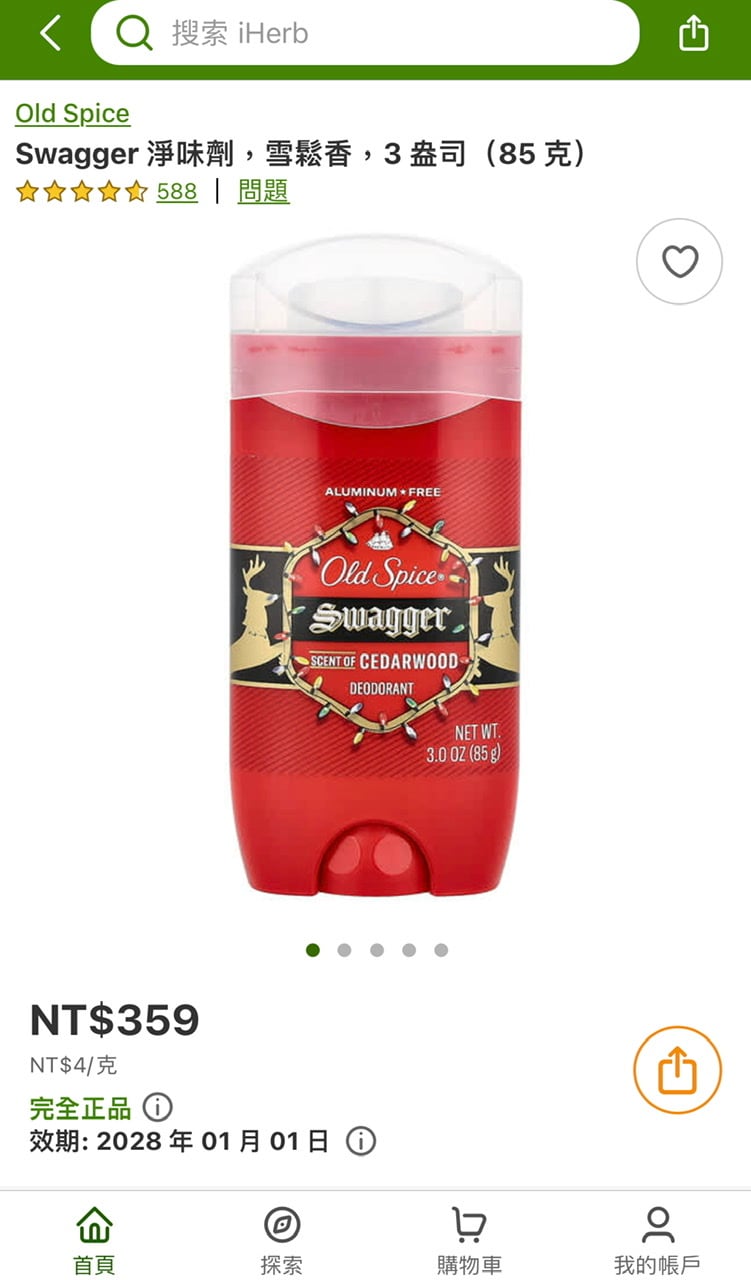
Task: Open the 問題 questions link
Action: tap(263, 191)
